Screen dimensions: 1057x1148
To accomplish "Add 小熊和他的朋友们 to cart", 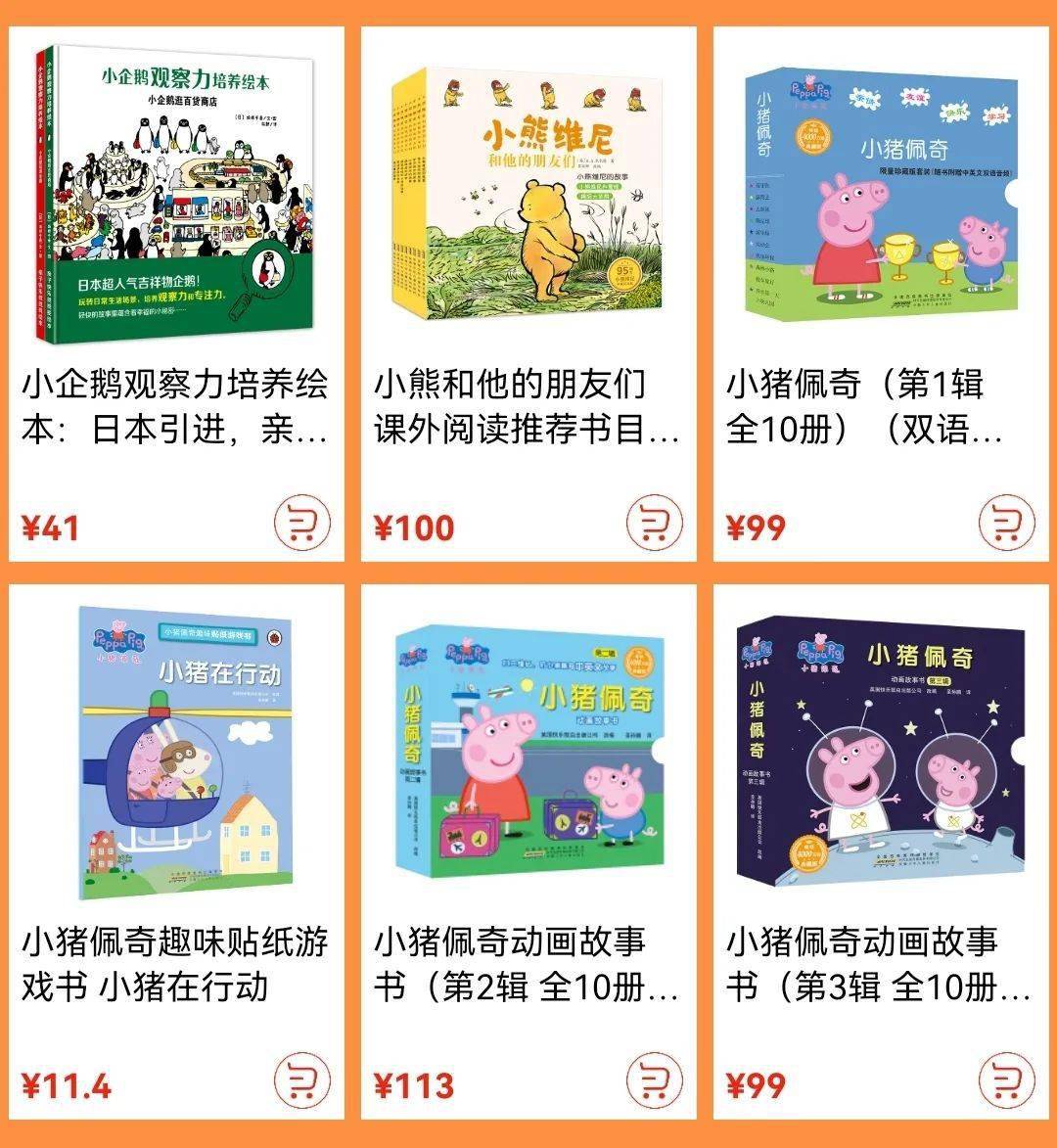I will click(x=654, y=524).
